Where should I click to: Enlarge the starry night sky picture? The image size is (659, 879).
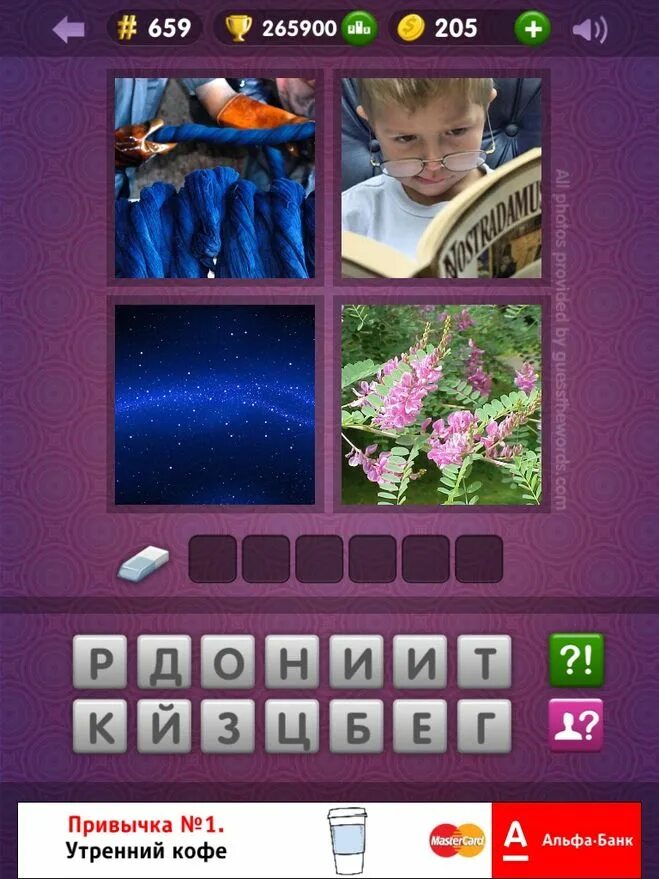click(215, 404)
